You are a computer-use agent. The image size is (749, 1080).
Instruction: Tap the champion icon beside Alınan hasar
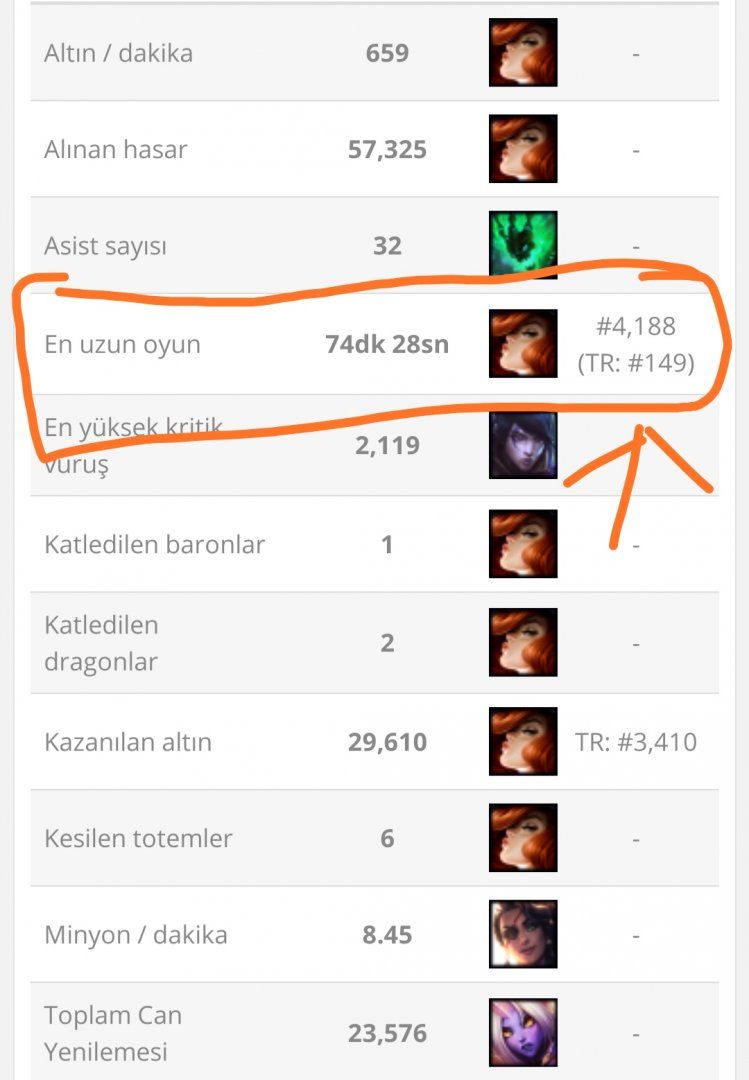click(x=523, y=149)
